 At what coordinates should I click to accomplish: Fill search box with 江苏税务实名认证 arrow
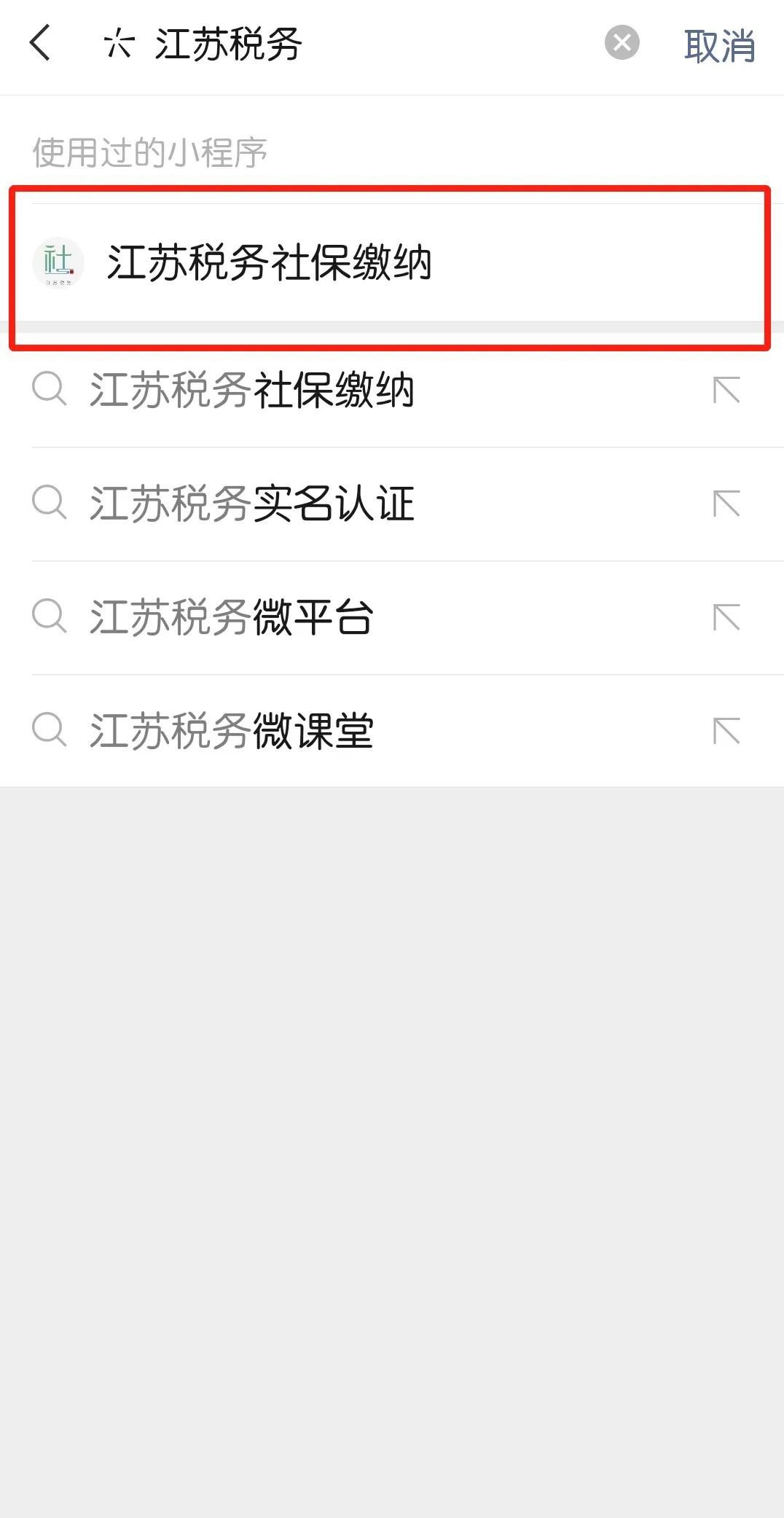tap(726, 504)
